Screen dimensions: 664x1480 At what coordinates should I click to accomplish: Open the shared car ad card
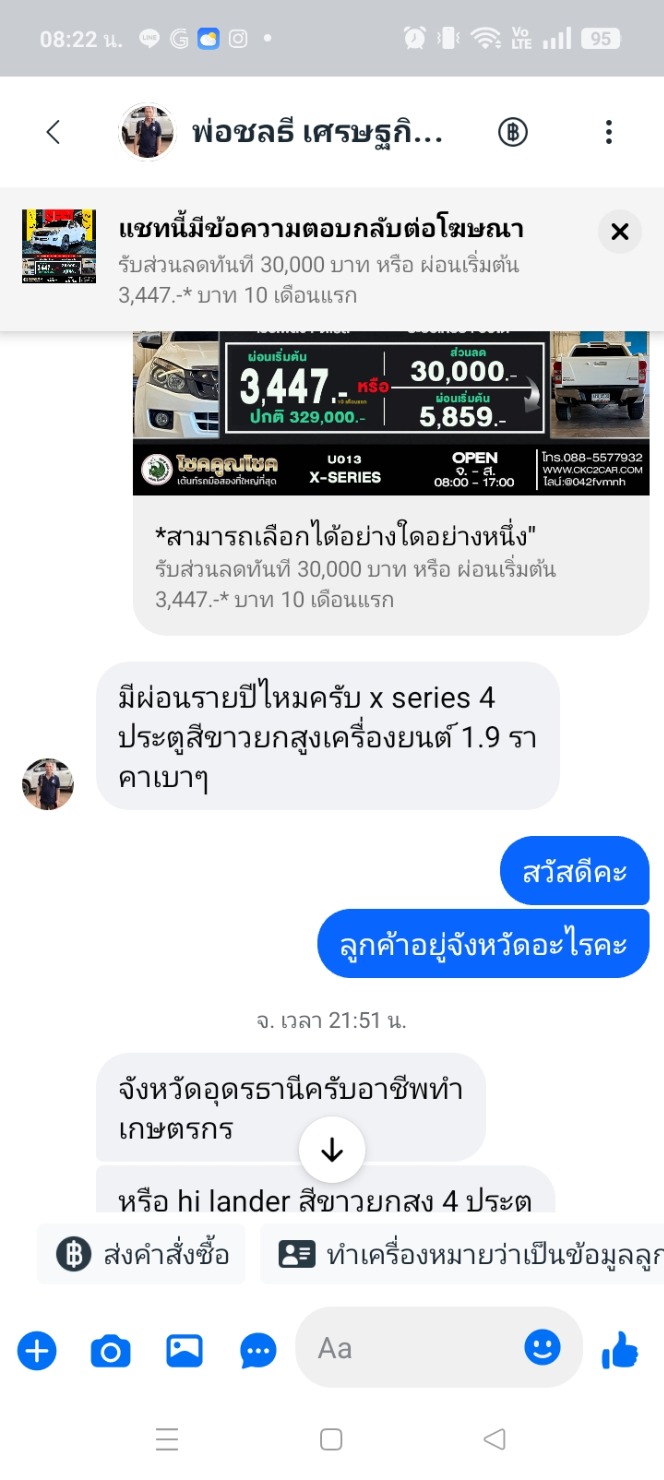coord(391,482)
